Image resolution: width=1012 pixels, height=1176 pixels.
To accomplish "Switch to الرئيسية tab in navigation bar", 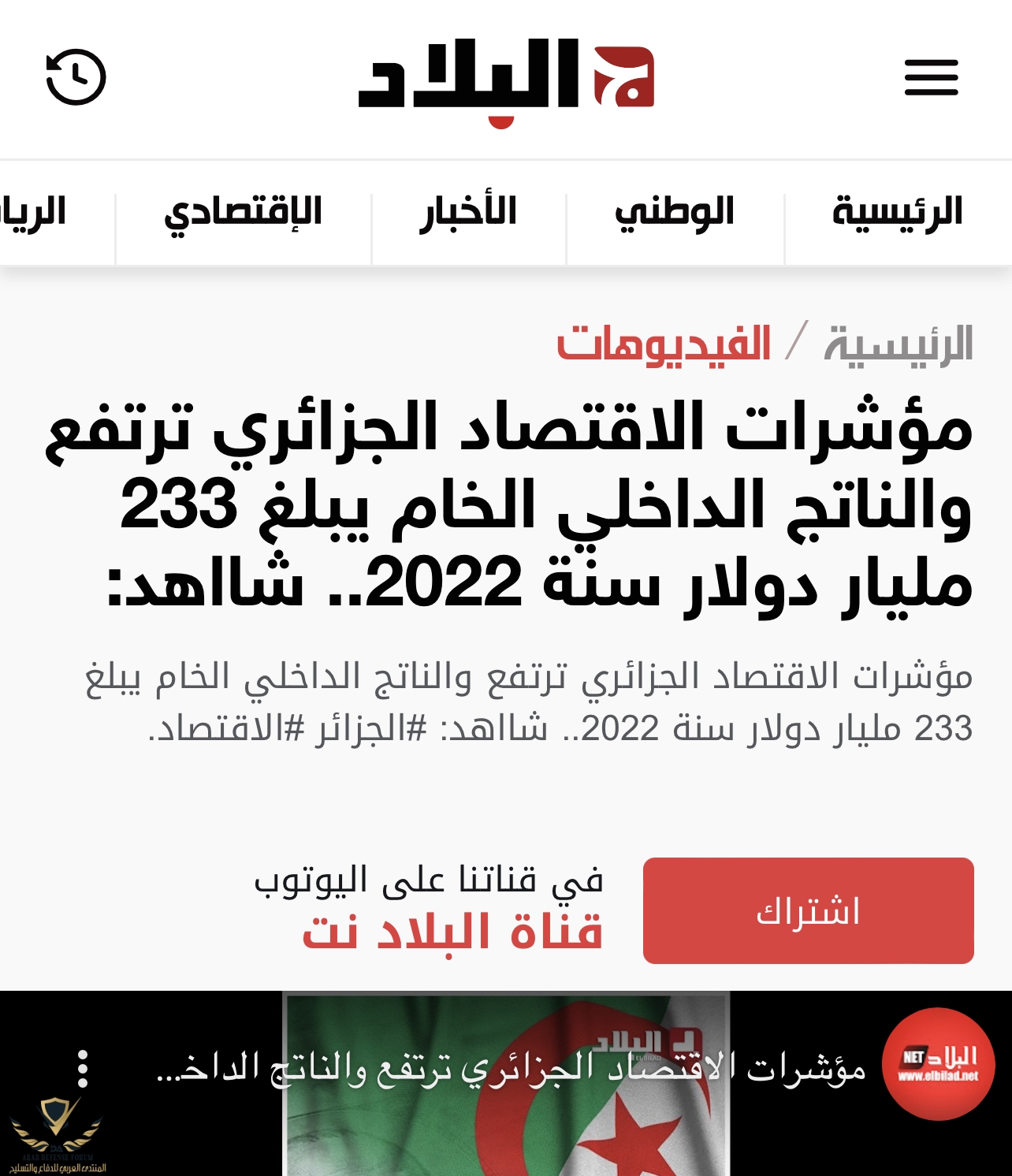I will tap(898, 213).
